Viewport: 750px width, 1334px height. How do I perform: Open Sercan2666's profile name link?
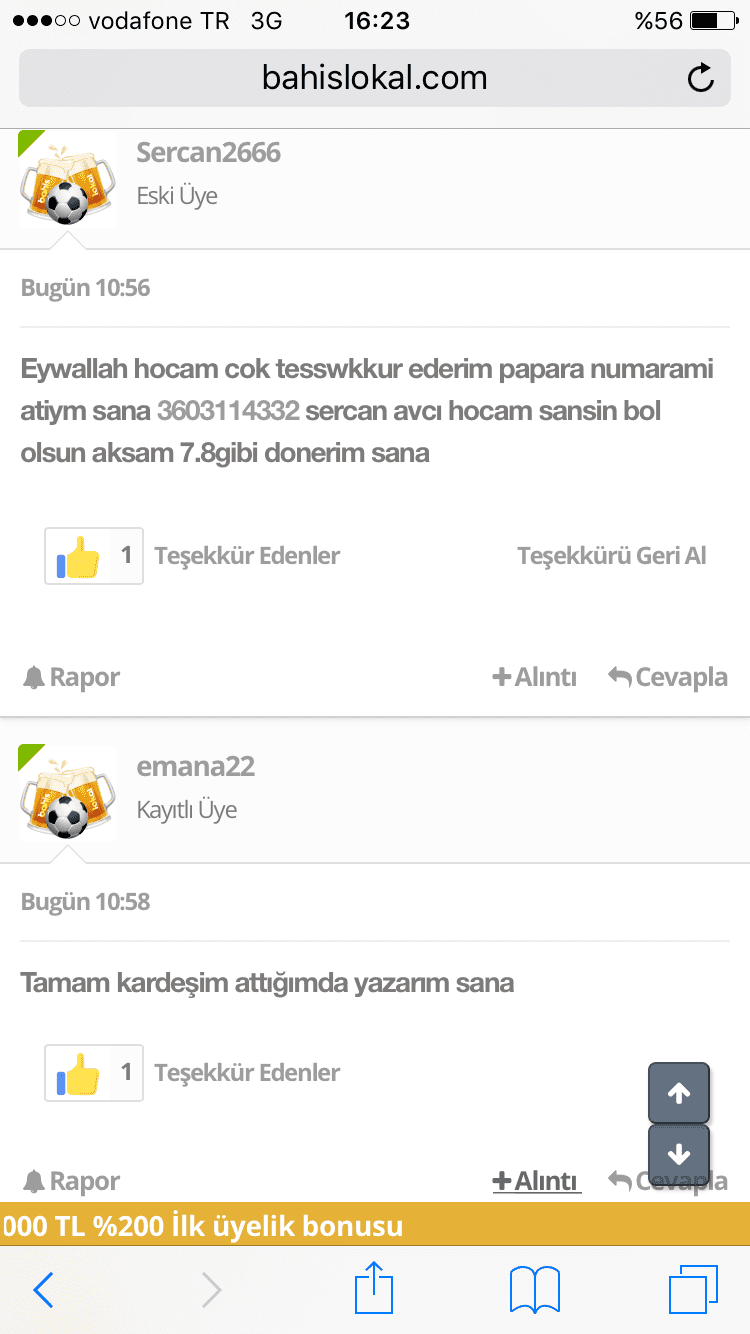tap(208, 152)
